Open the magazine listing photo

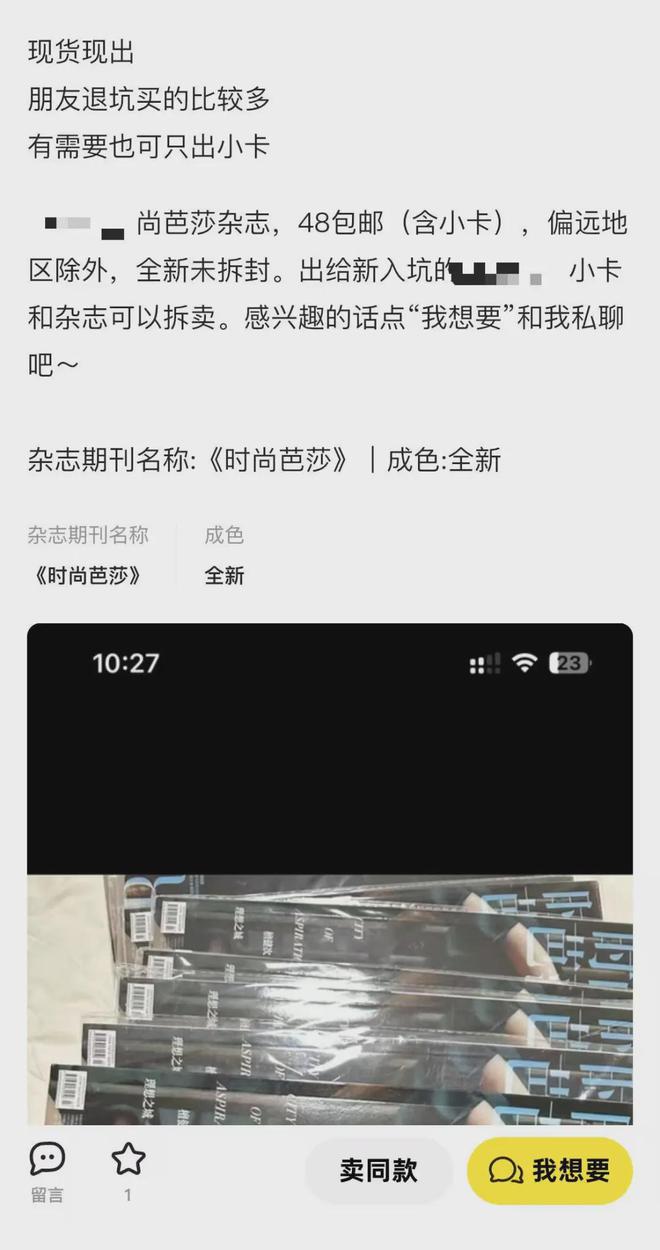click(x=330, y=874)
